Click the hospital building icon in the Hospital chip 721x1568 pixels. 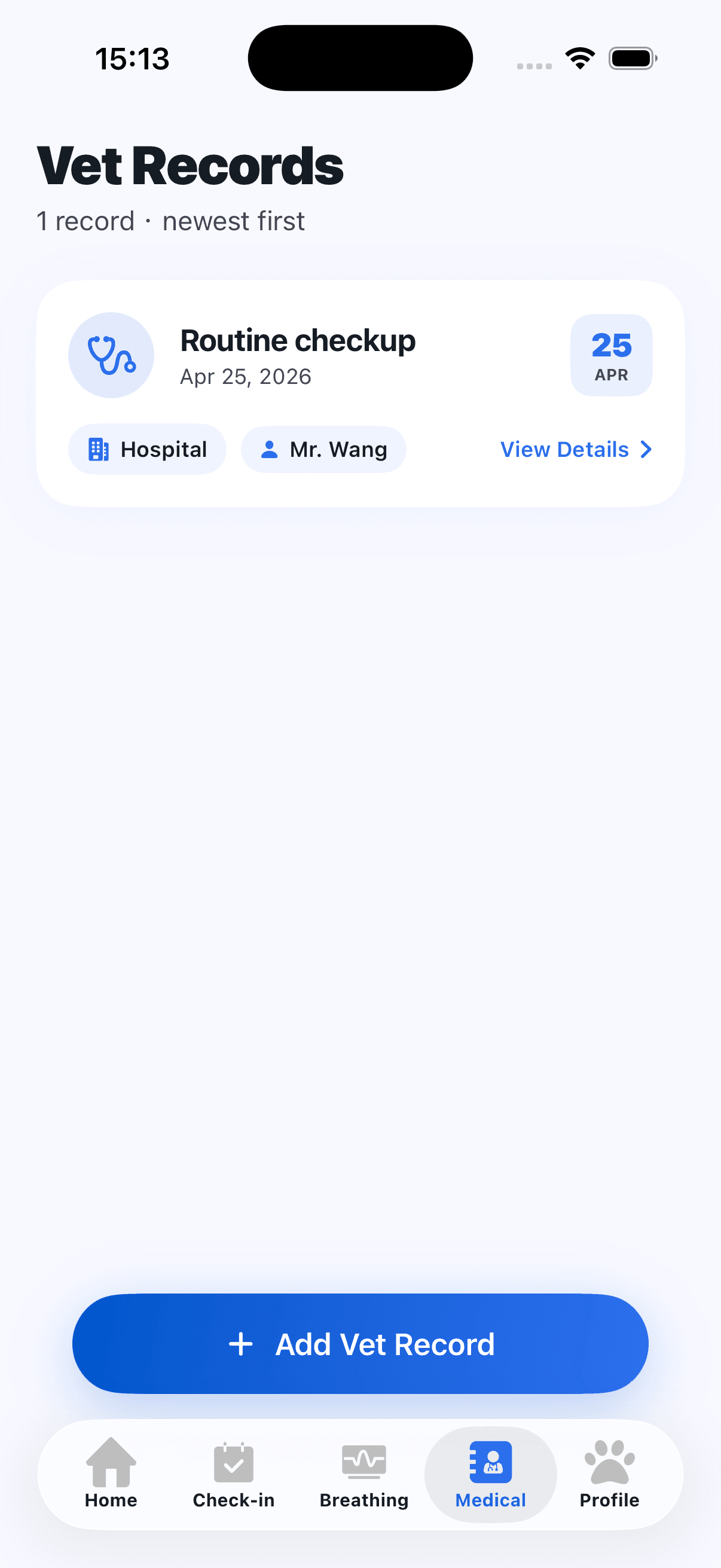tap(99, 449)
